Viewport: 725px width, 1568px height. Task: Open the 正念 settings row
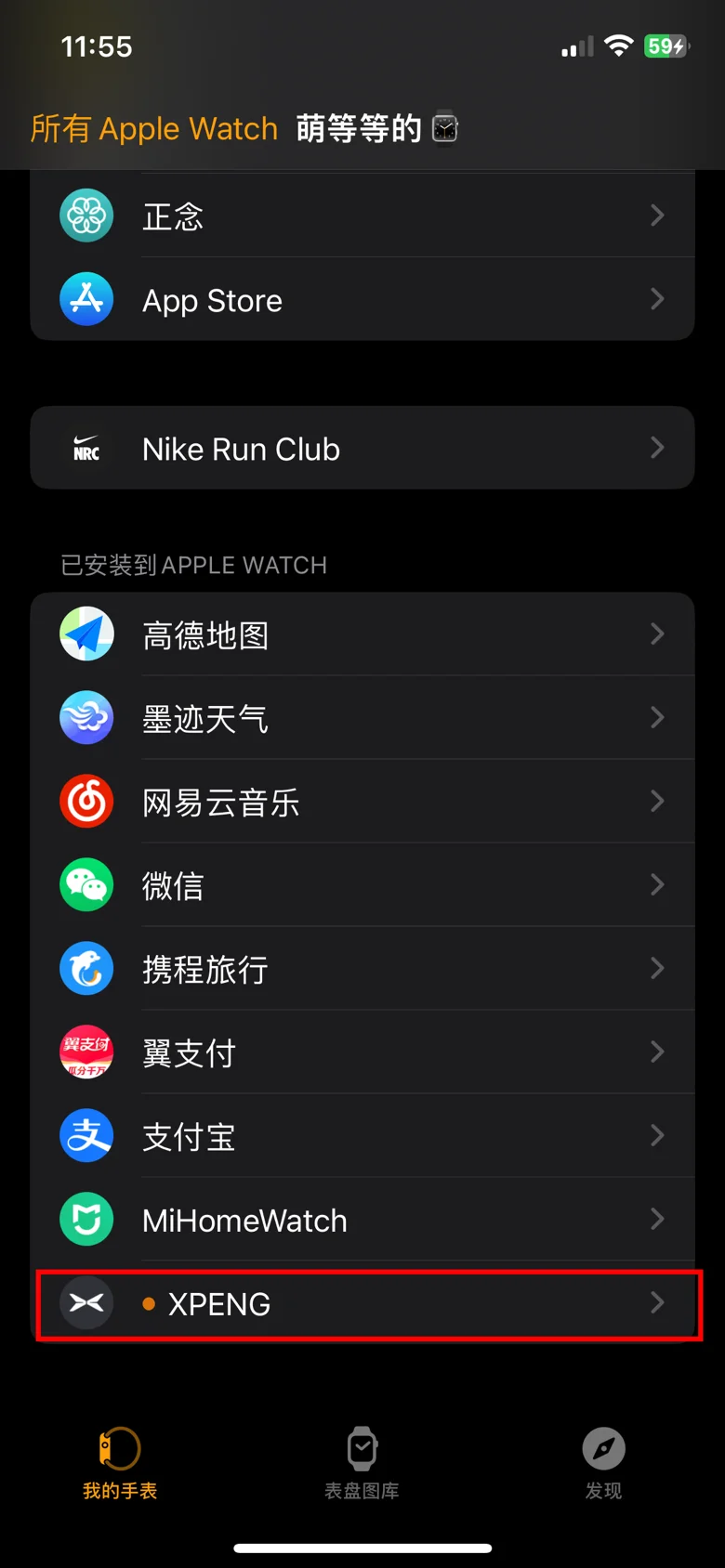click(x=362, y=216)
